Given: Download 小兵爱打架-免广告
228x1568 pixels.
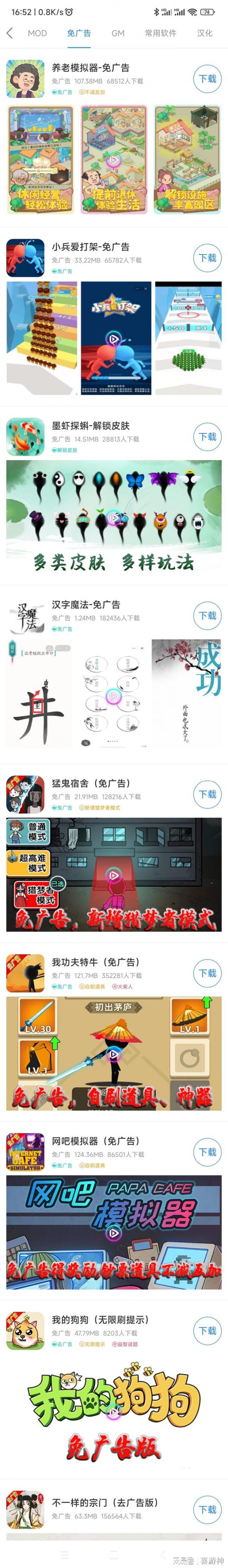Looking at the screenshot, I should pyautogui.click(x=207, y=258).
